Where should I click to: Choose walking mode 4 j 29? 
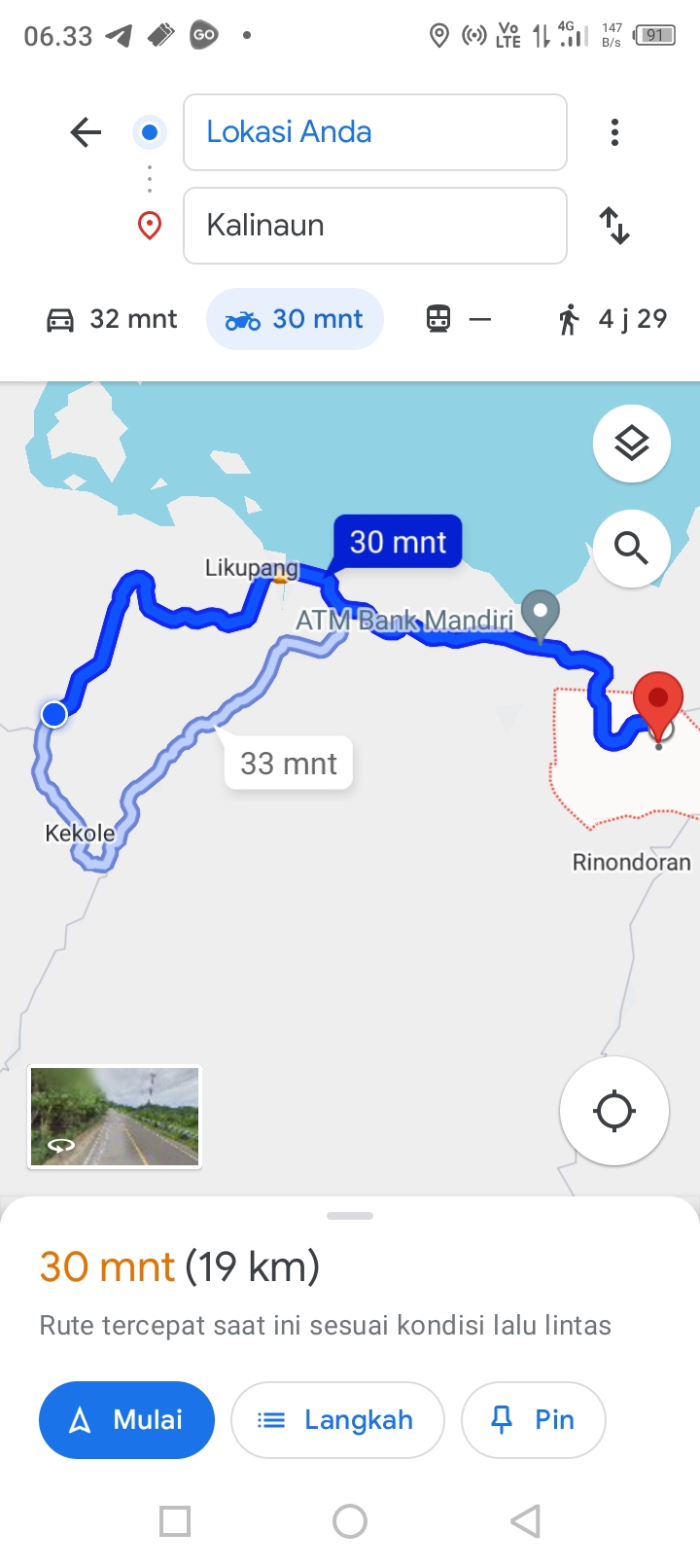click(x=612, y=319)
